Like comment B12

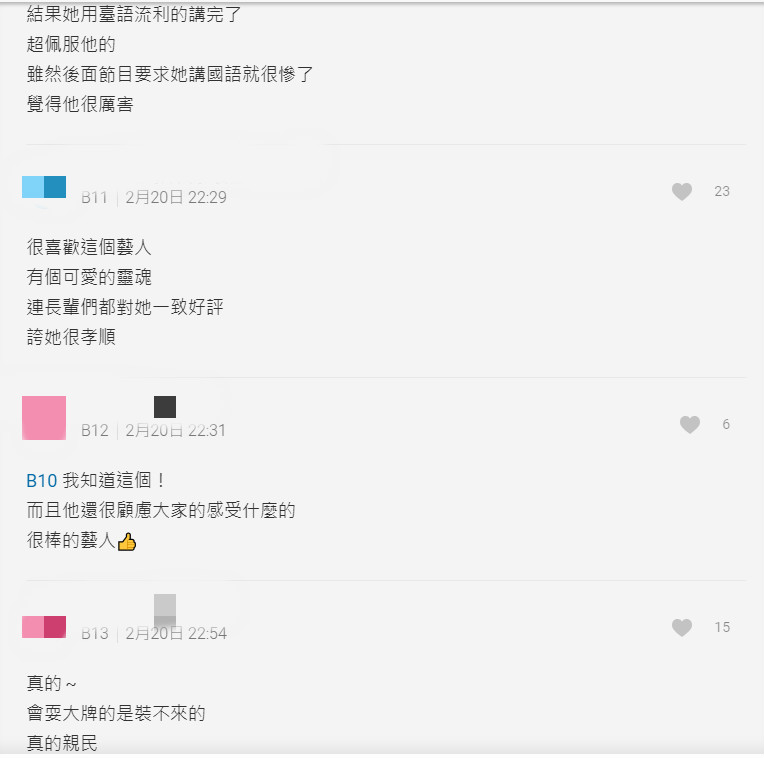point(690,425)
